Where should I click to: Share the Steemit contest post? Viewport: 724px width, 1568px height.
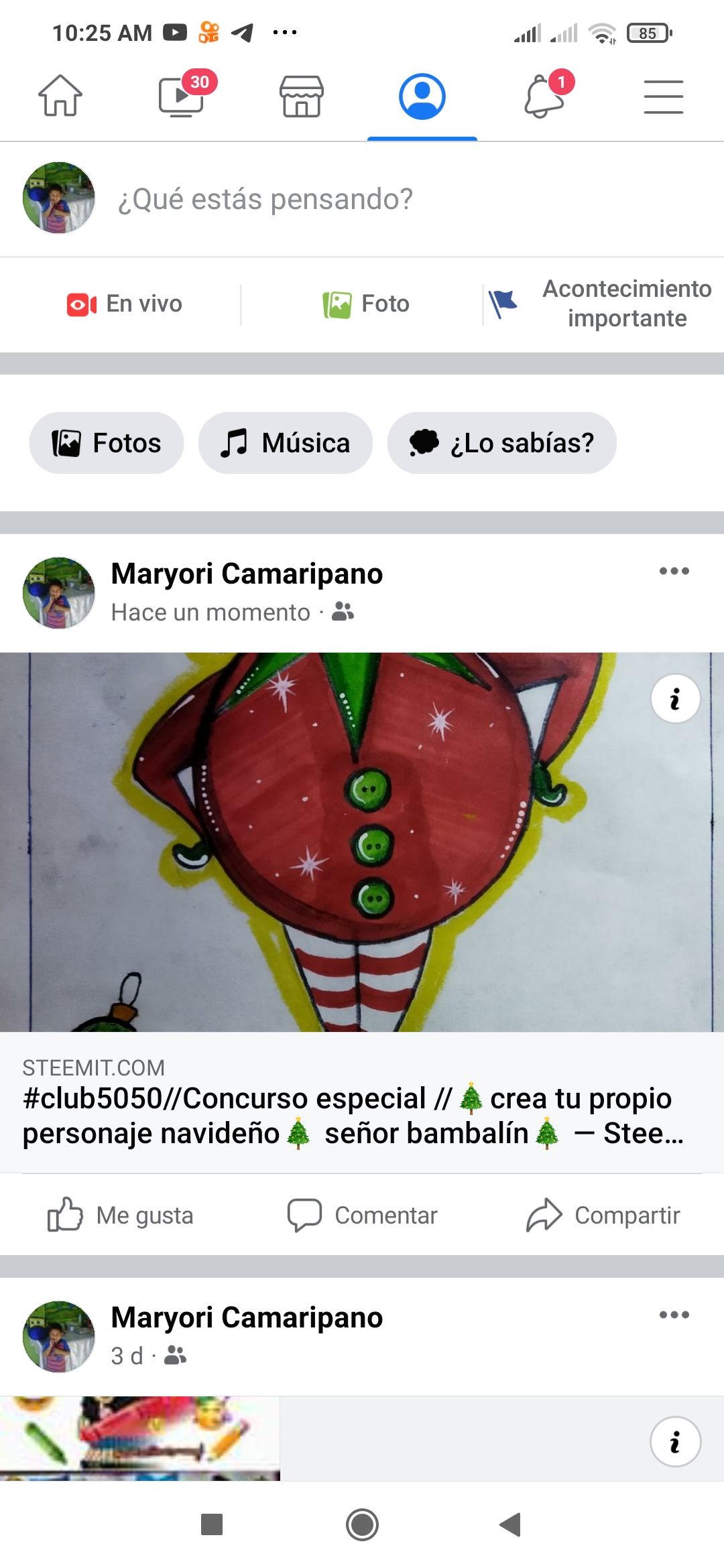coord(603,1215)
